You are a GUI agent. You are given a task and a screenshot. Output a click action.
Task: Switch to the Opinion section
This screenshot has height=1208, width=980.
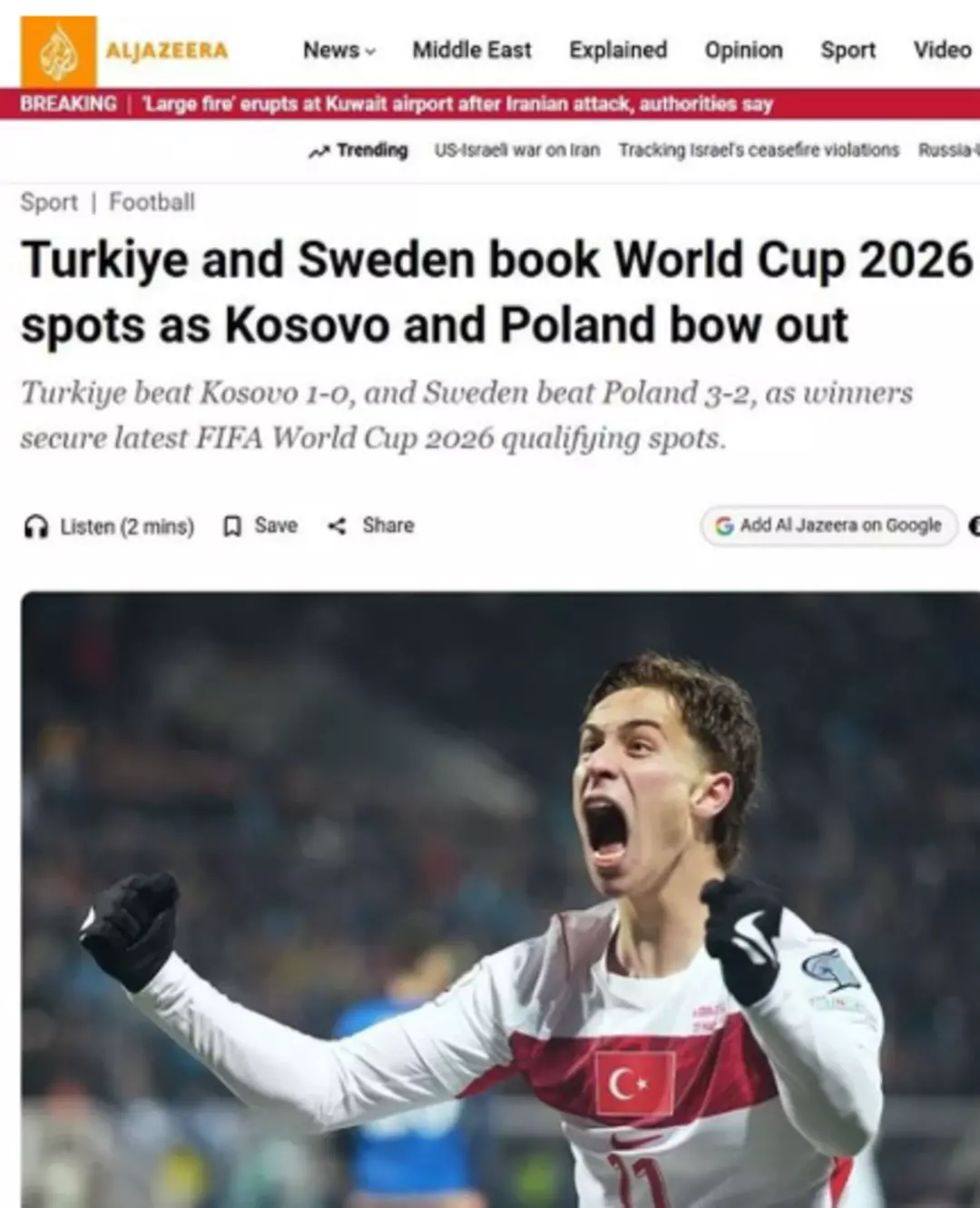click(743, 50)
